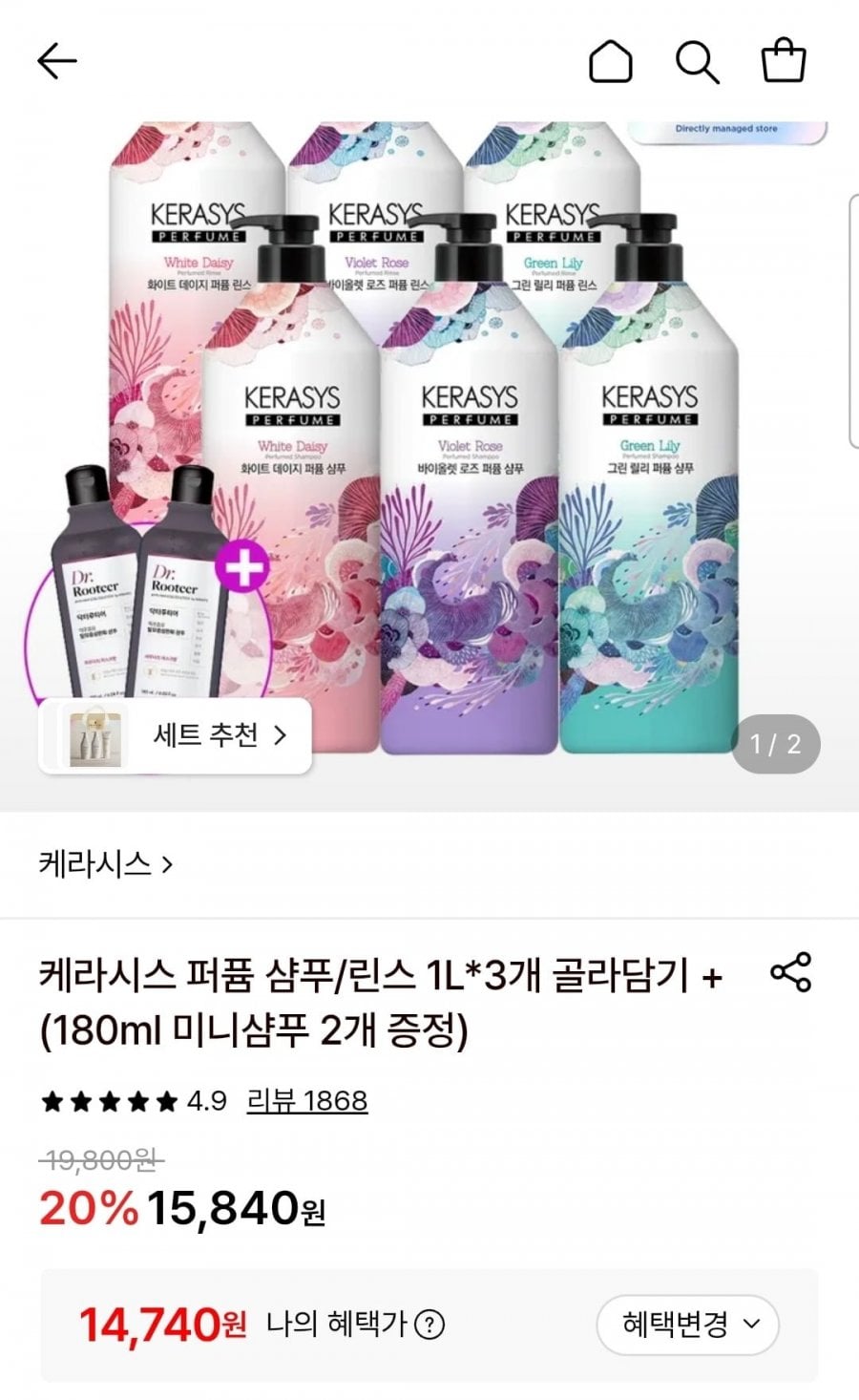
Task: Open the 리뷰 1868 reviews link
Action: click(x=307, y=1101)
